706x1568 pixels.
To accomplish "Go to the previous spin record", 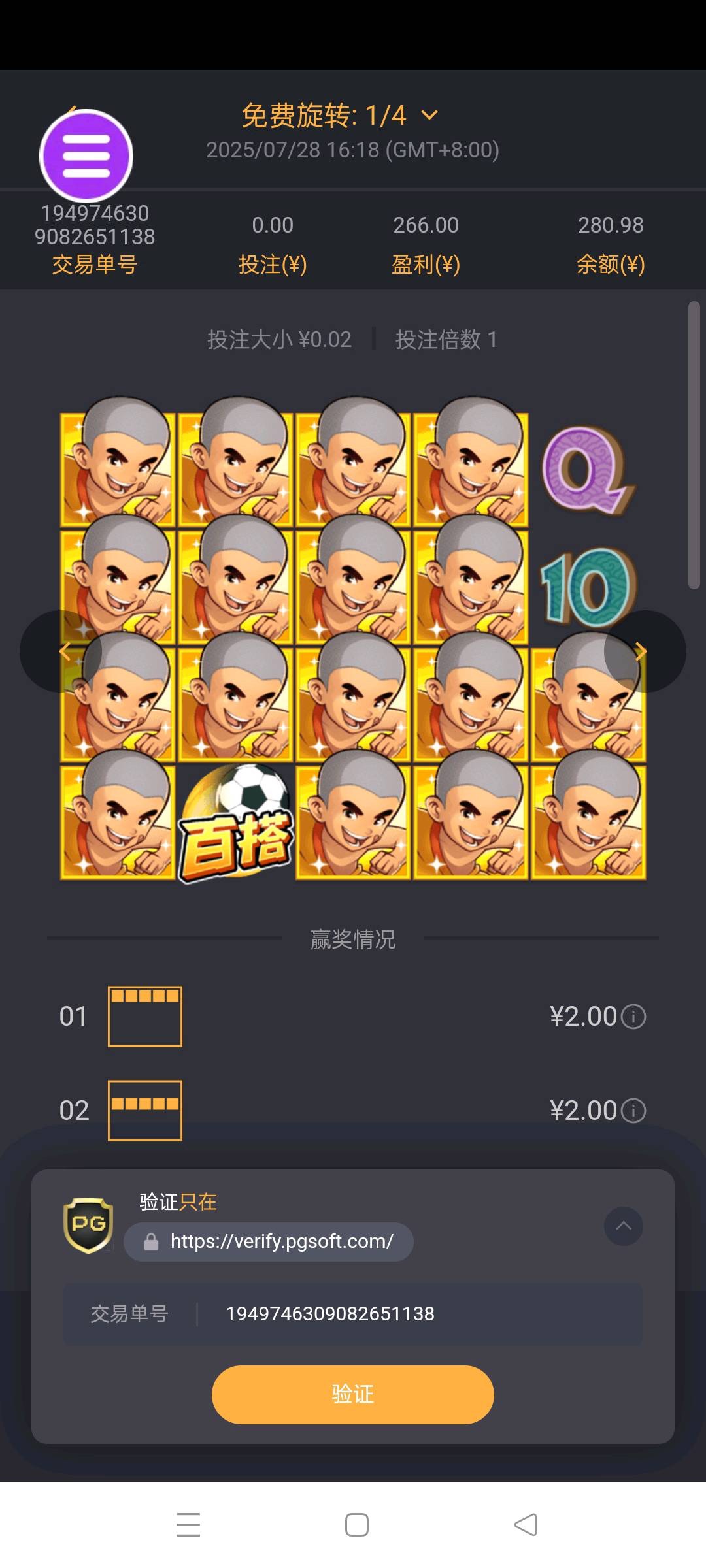I will point(63,651).
